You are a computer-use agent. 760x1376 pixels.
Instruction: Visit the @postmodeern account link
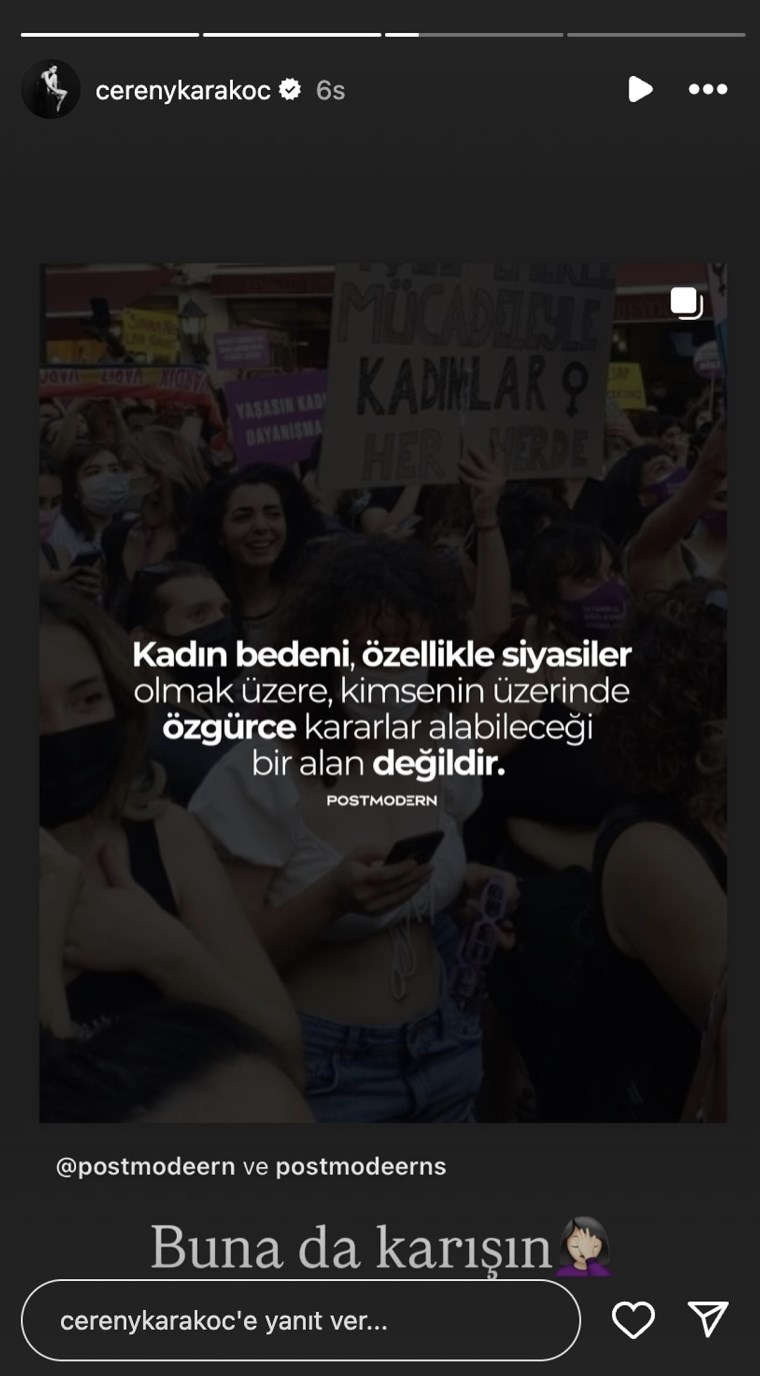click(147, 1166)
